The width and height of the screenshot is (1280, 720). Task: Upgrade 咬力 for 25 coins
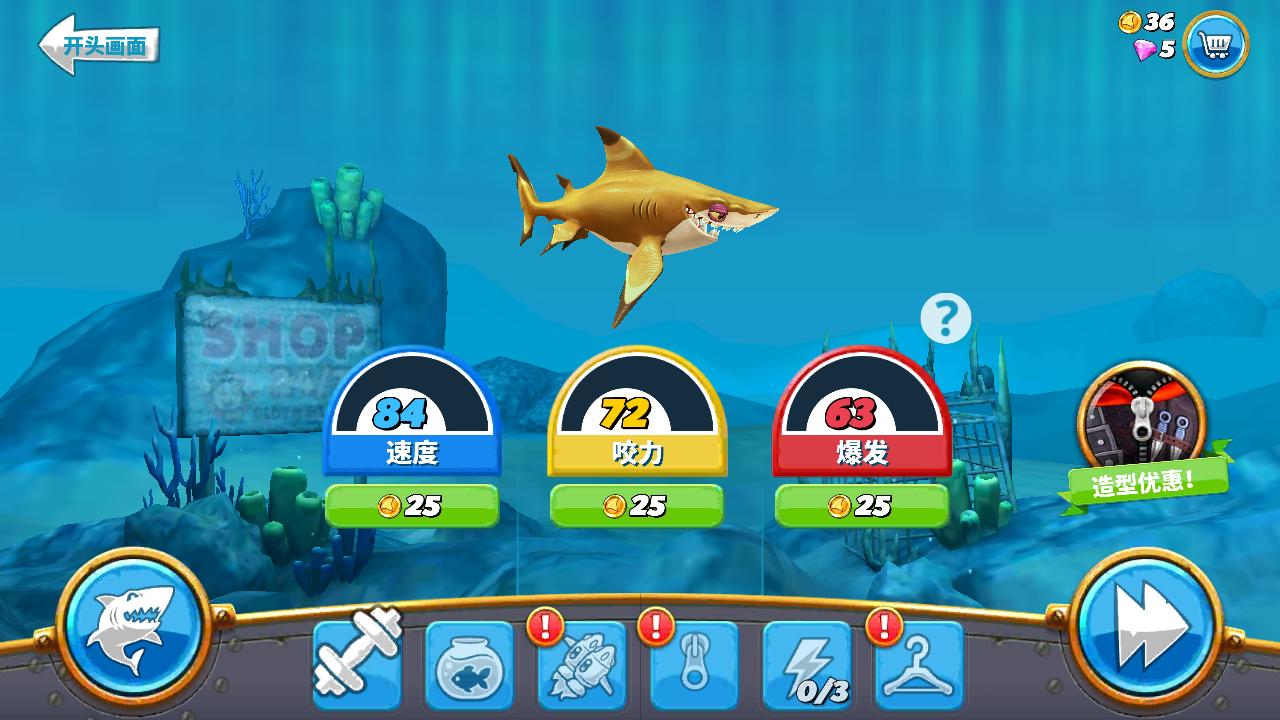point(636,506)
